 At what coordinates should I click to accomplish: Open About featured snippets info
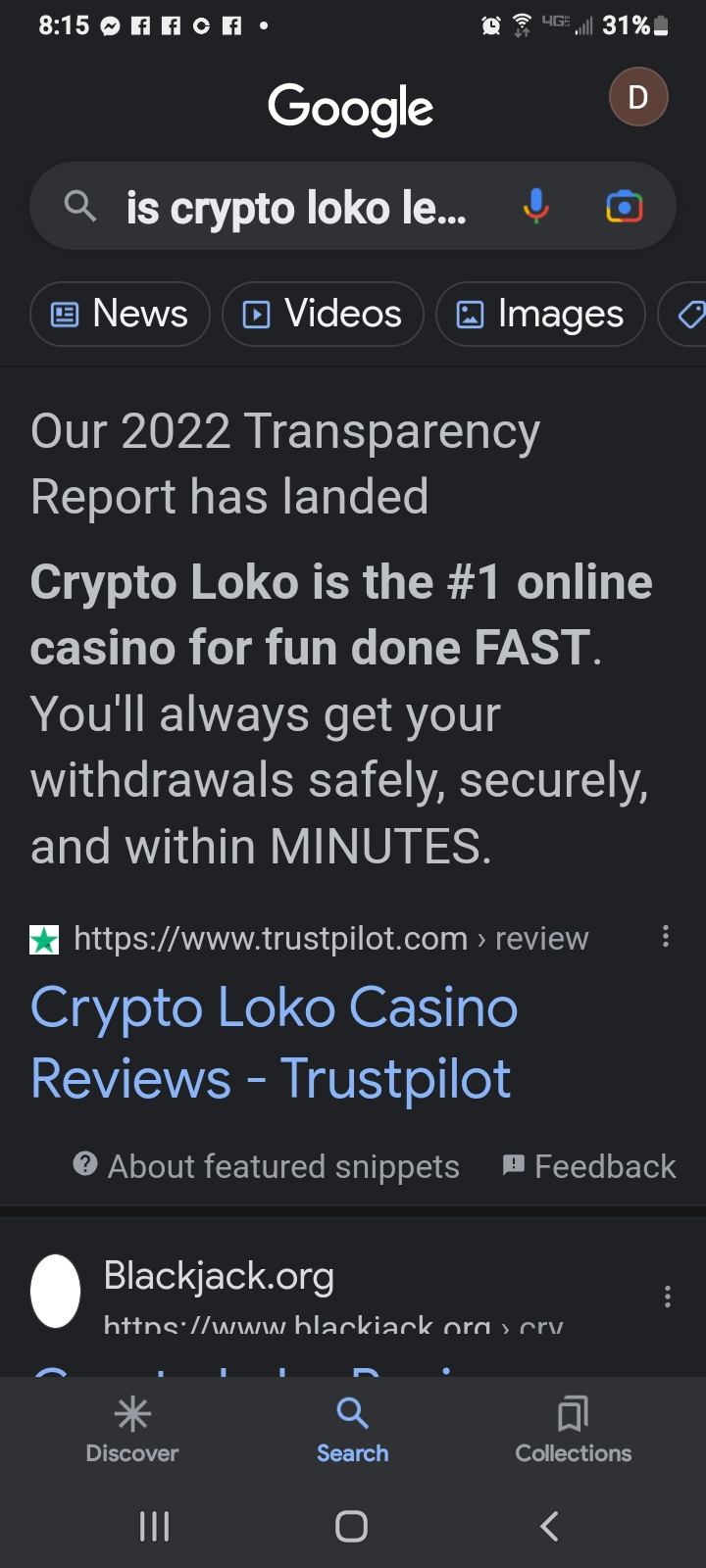(x=266, y=1166)
